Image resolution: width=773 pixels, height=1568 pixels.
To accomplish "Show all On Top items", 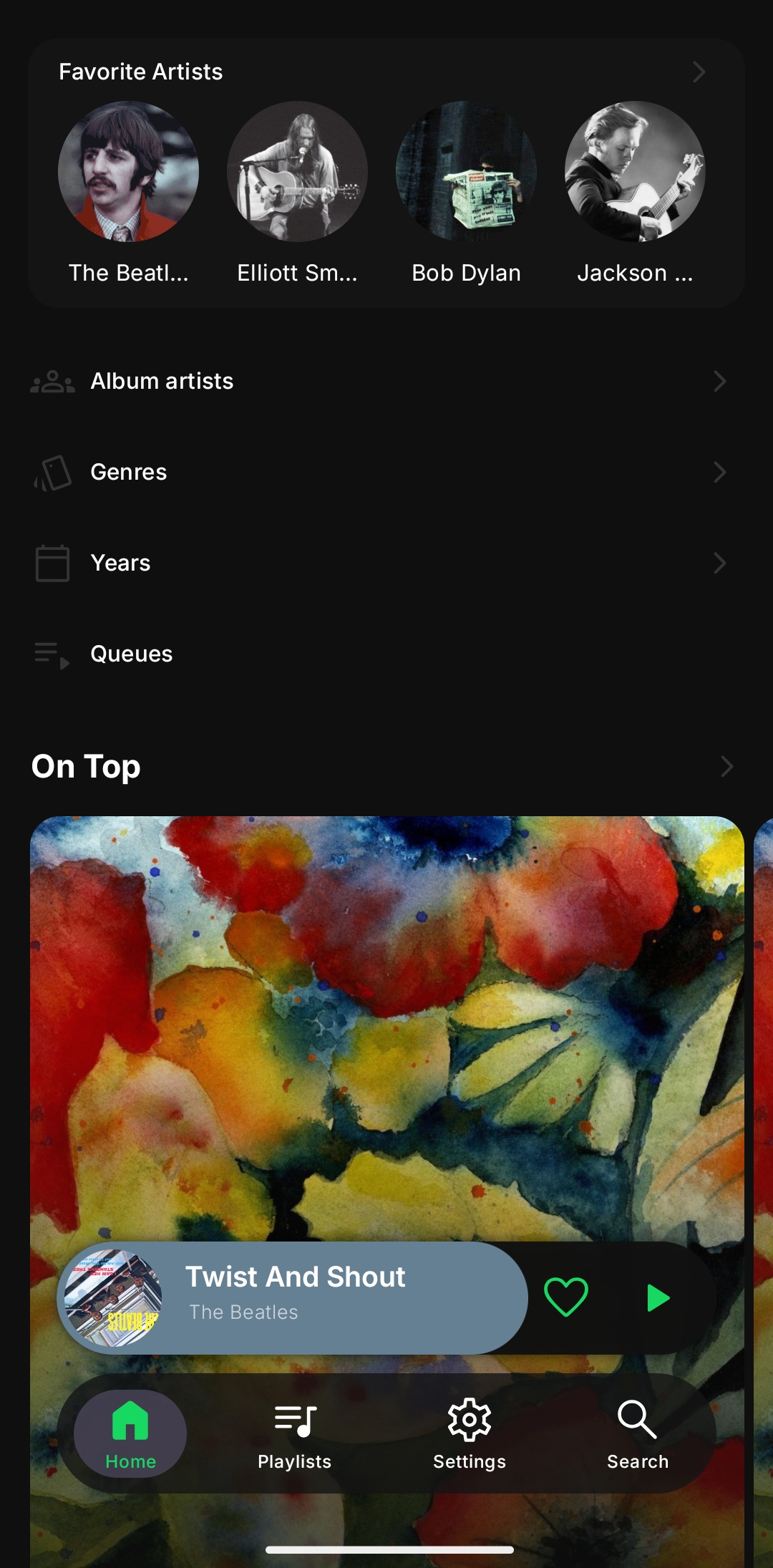I will coord(726,767).
